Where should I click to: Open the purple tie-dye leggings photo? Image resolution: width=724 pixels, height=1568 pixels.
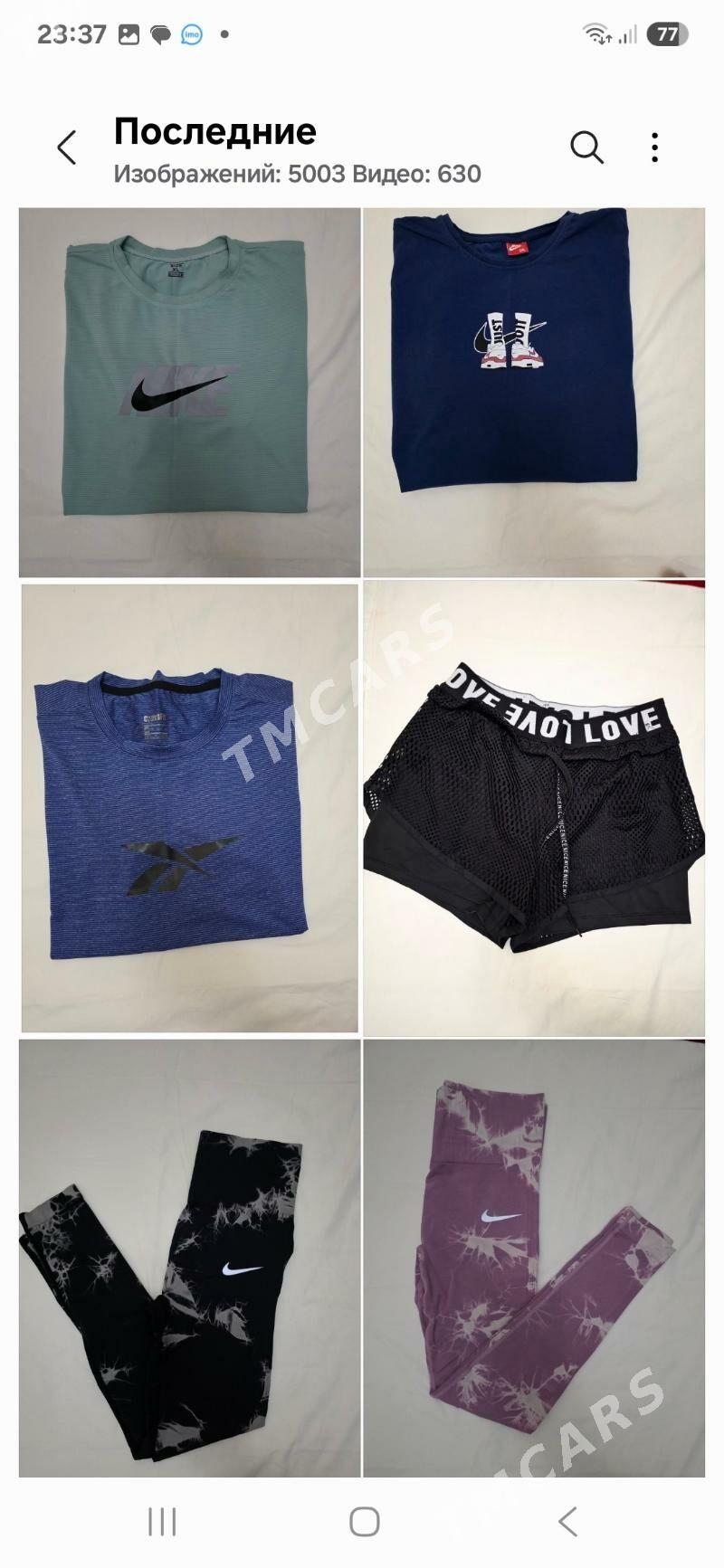[534, 1258]
